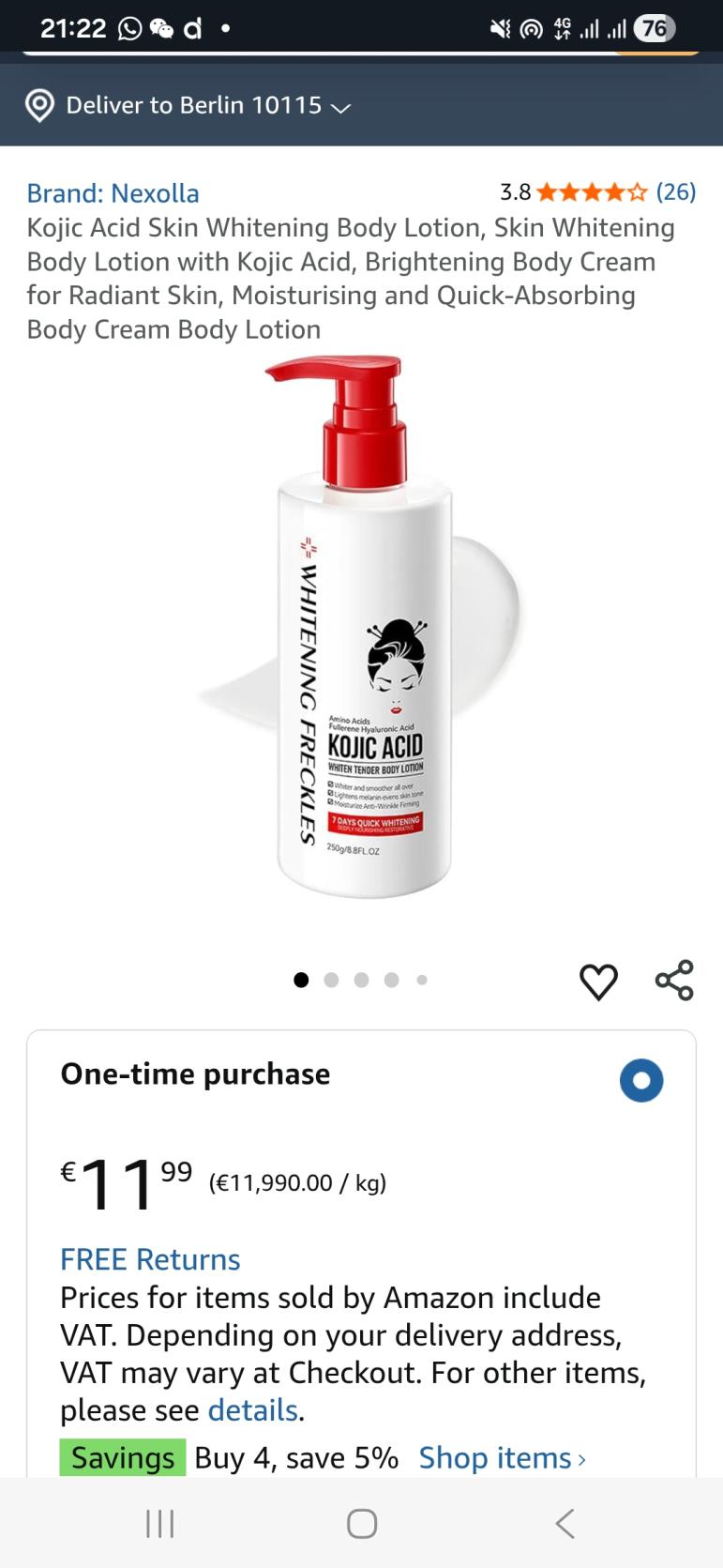723x1568 pixels.
Task: Share this product
Action: 674,980
